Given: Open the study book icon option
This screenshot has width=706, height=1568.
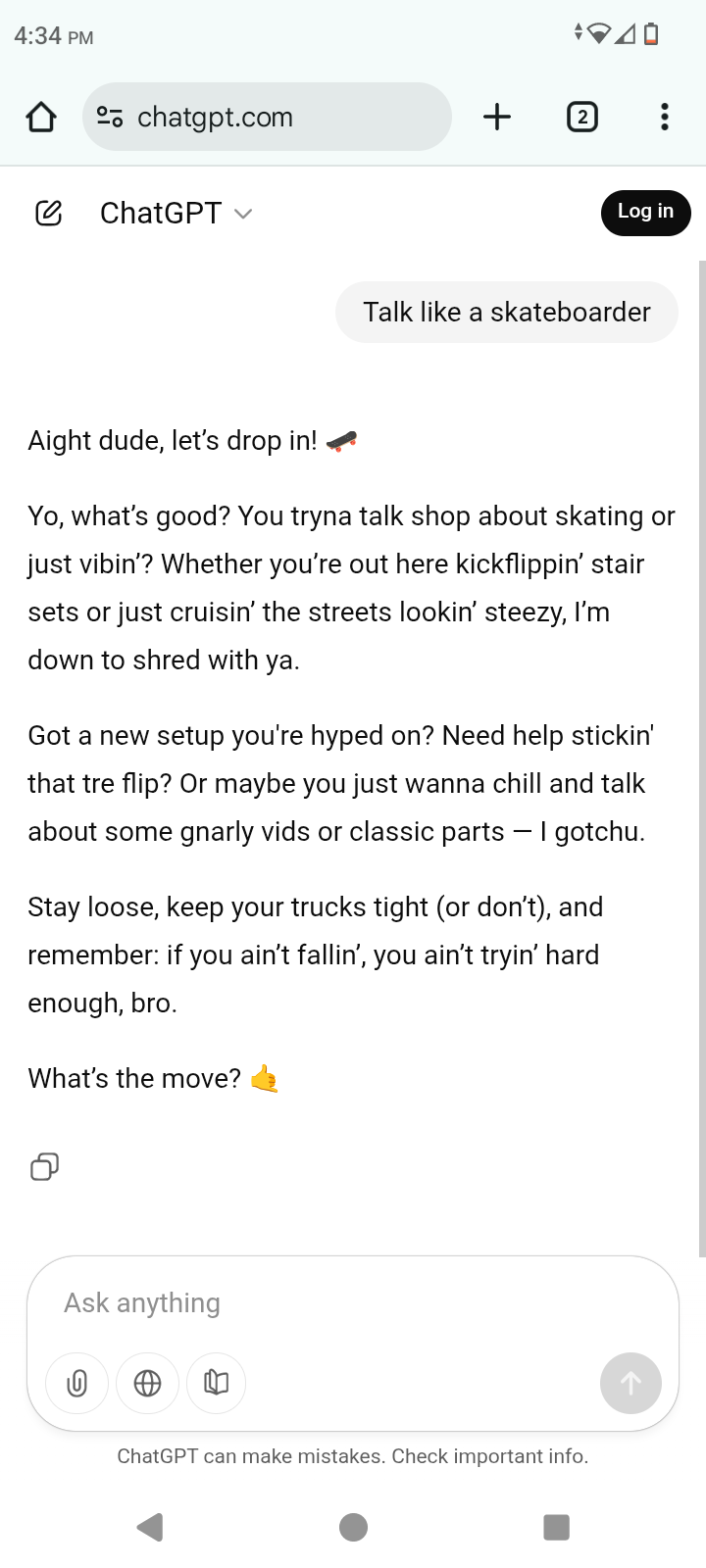Looking at the screenshot, I should click(x=216, y=1383).
